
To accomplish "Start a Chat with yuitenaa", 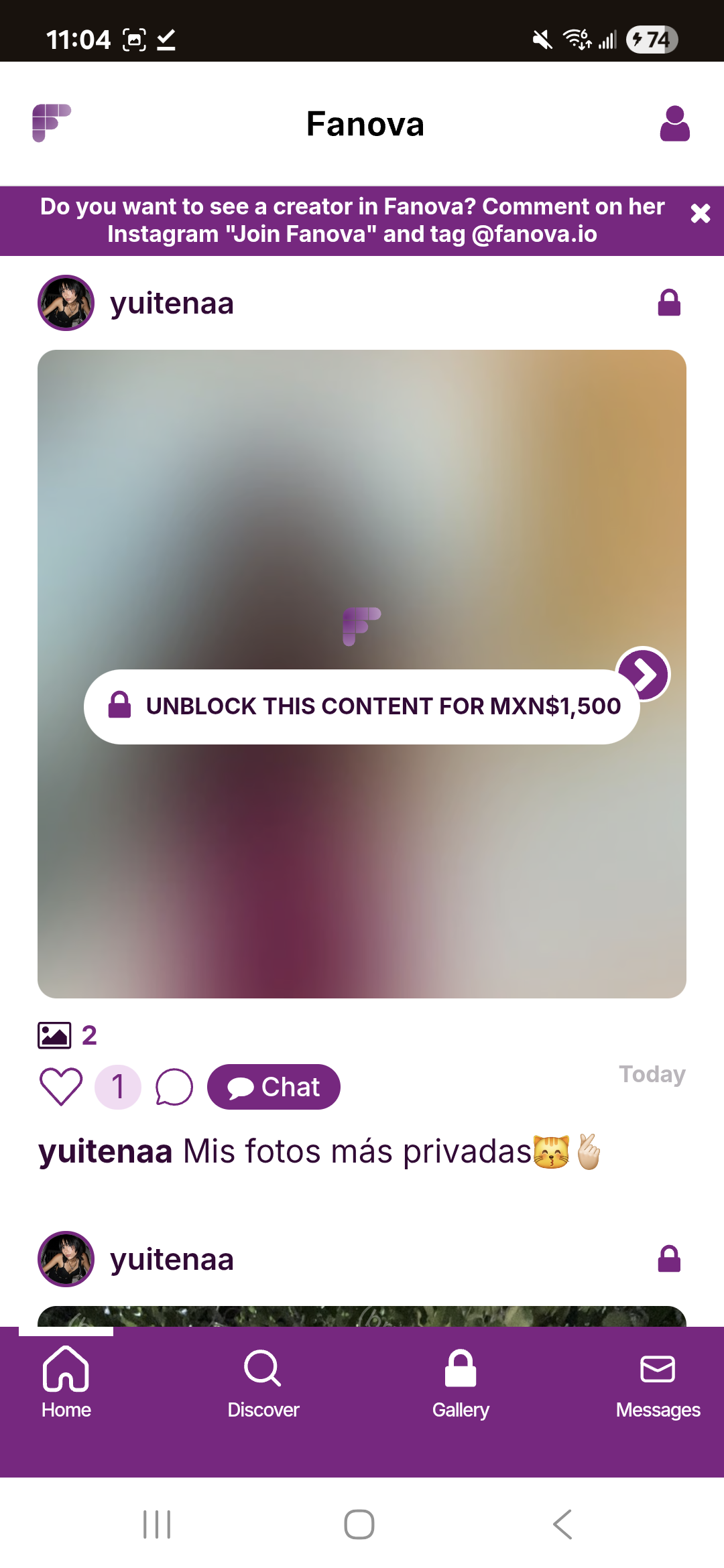I will click(274, 1086).
